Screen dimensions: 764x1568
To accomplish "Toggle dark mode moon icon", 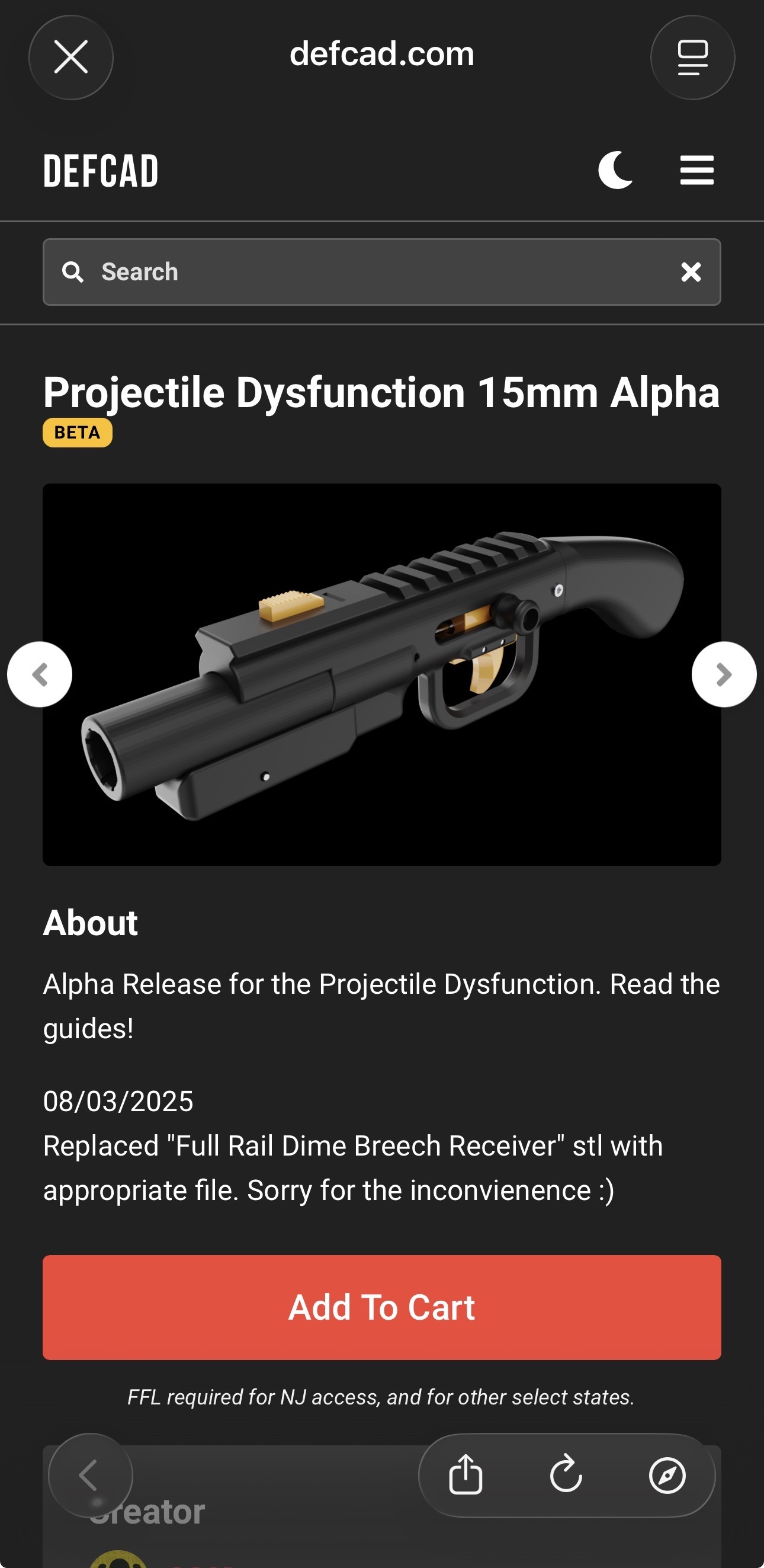I will (615, 170).
